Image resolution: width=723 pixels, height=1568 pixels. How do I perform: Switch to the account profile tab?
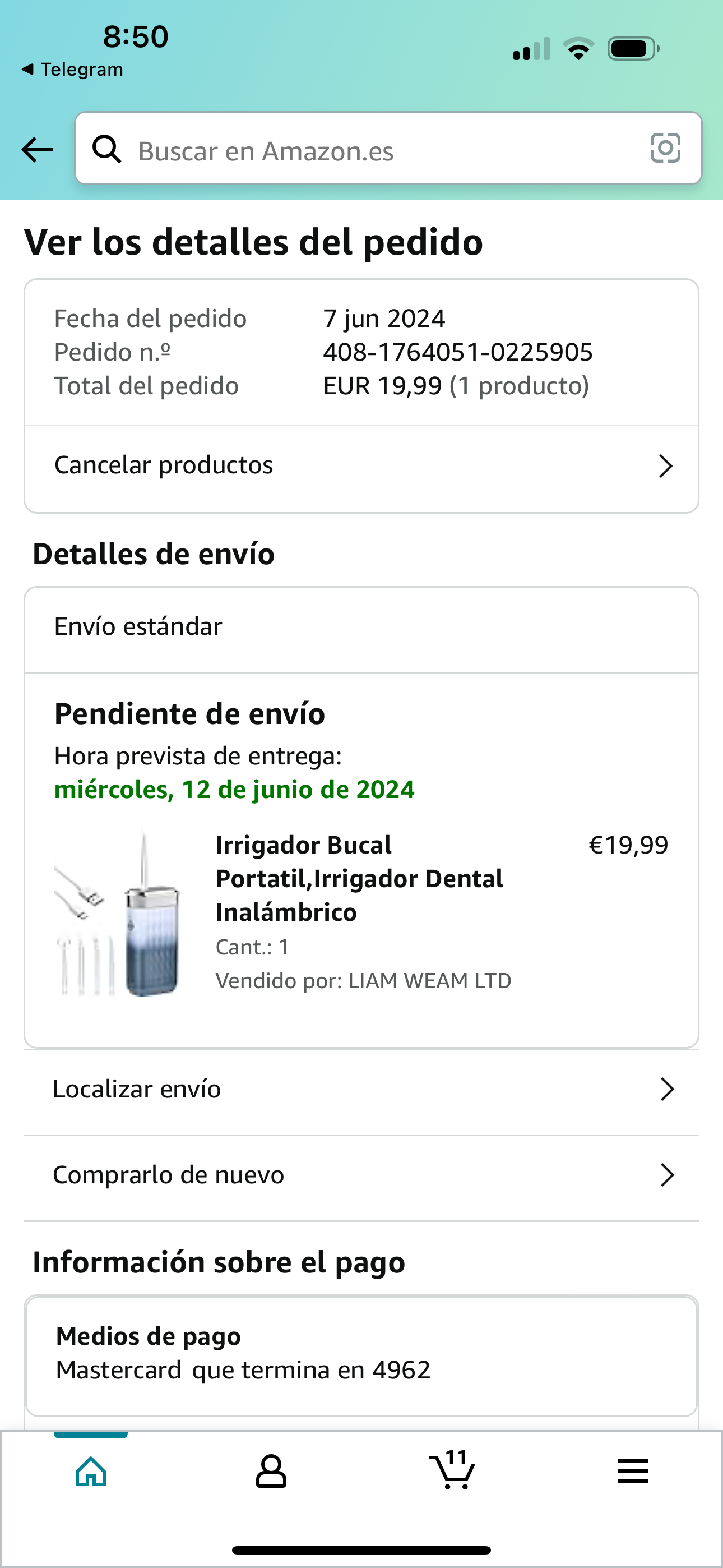point(271,1472)
